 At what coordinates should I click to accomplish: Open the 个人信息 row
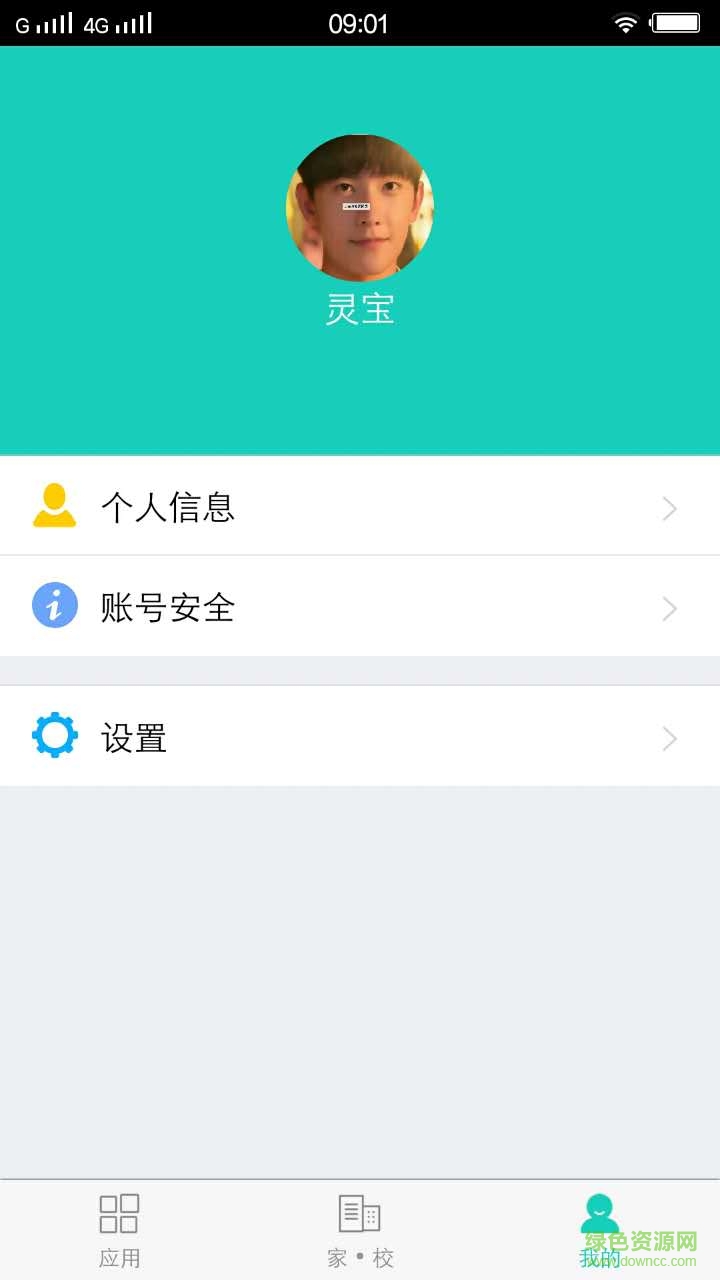tap(360, 507)
